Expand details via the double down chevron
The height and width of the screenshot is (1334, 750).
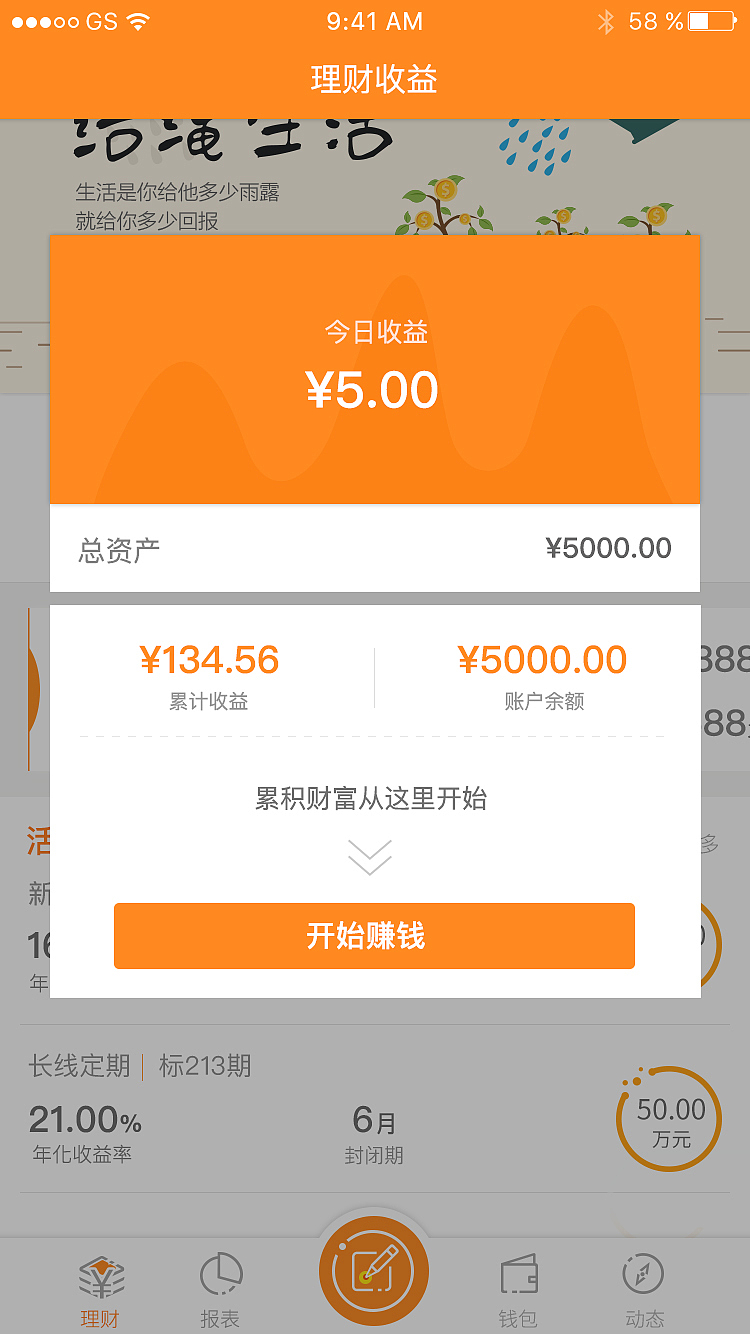pos(371,857)
